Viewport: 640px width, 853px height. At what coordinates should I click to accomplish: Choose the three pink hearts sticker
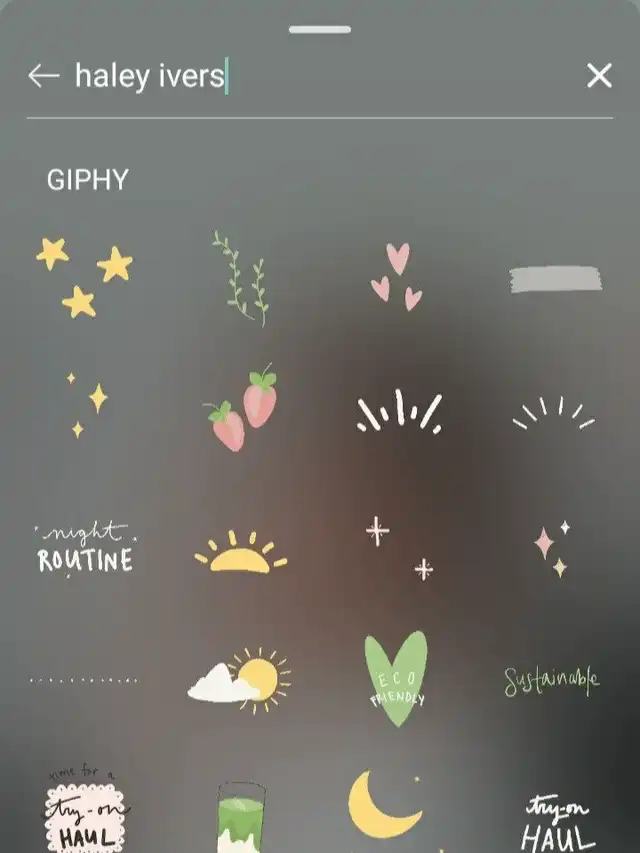coord(397,275)
